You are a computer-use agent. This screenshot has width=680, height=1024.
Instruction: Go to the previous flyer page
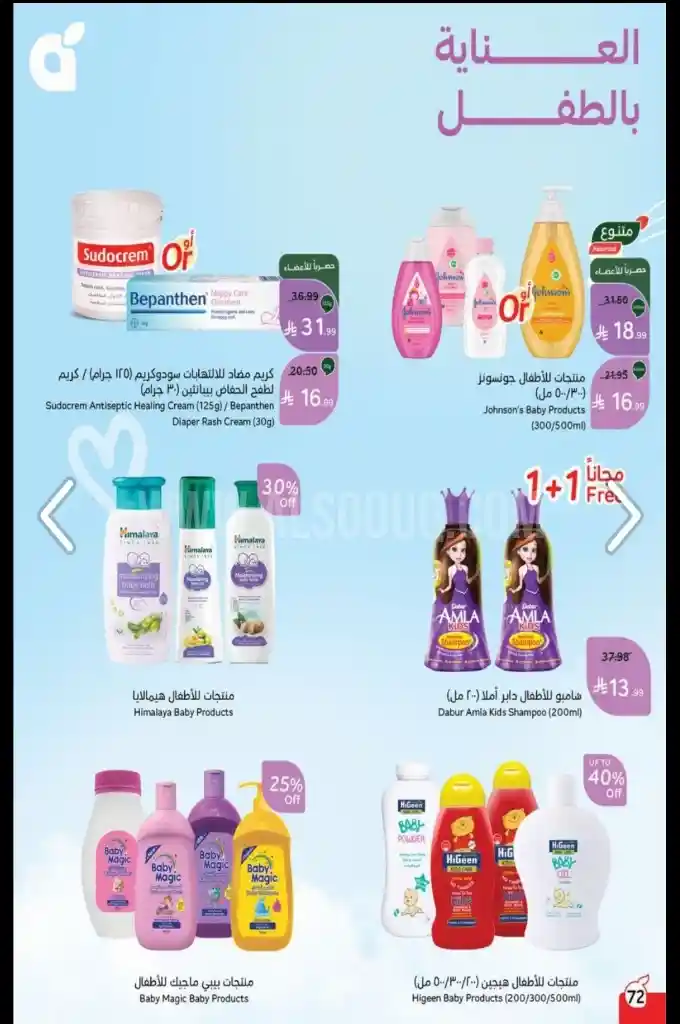click(x=57, y=515)
